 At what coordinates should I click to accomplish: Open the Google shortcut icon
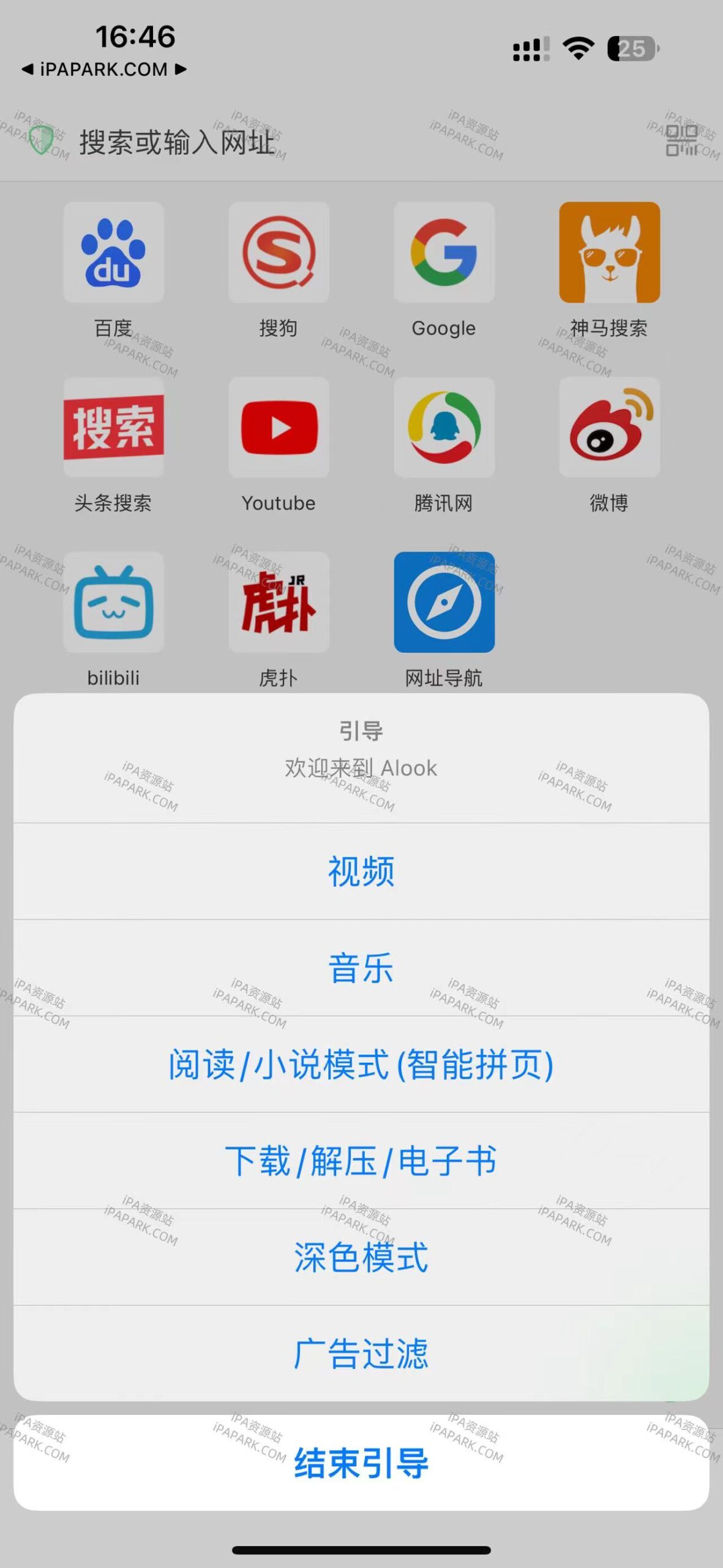(x=444, y=254)
